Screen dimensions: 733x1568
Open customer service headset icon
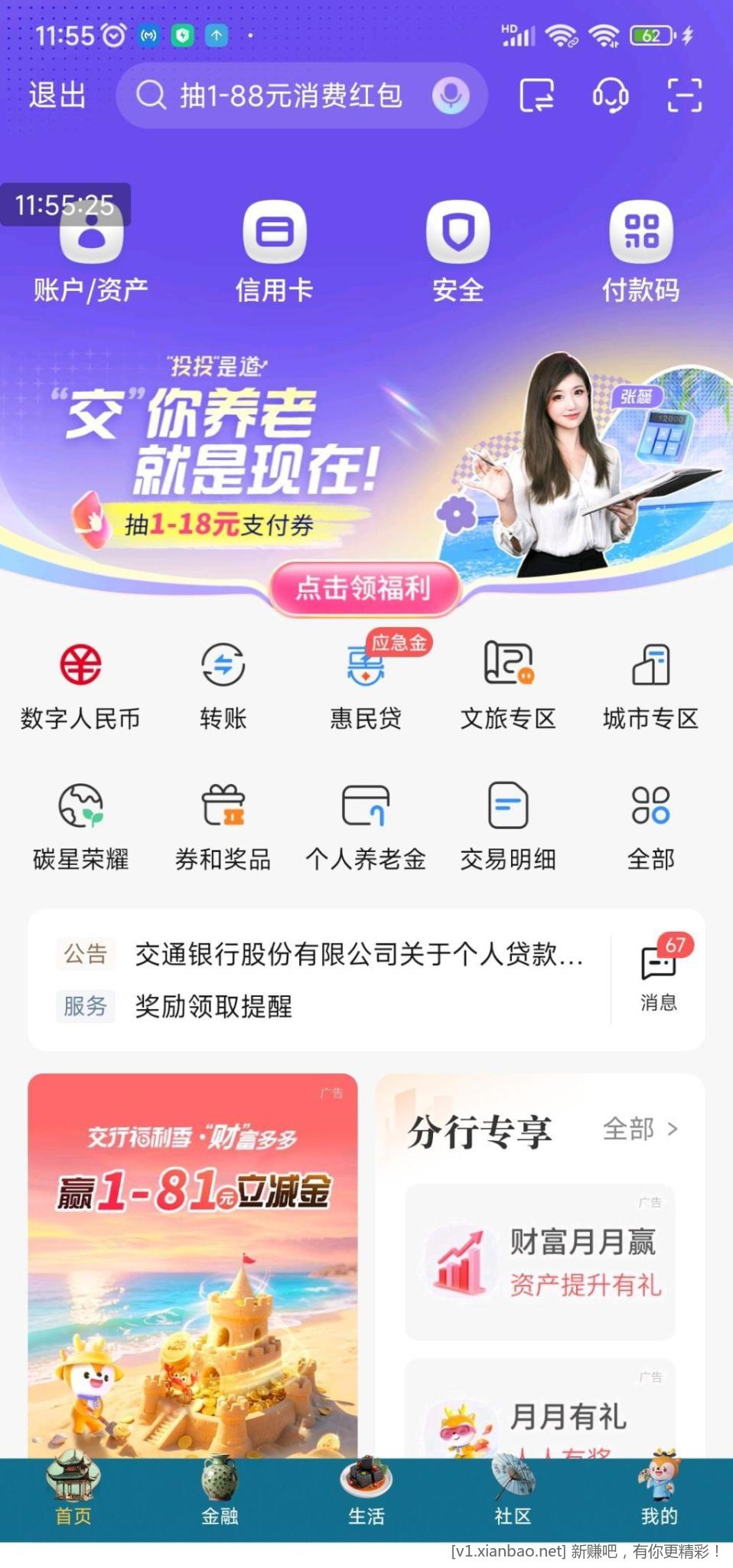tap(611, 96)
